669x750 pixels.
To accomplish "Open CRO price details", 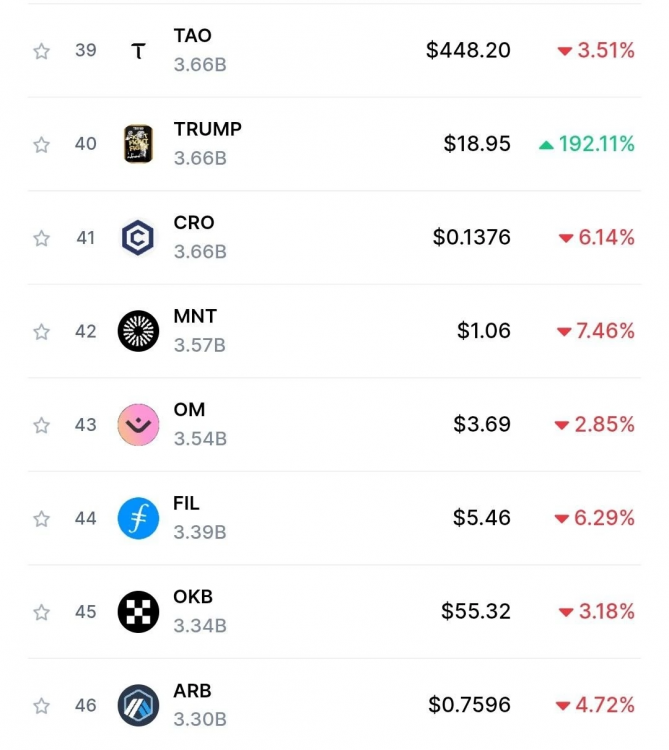I will click(x=300, y=238).
